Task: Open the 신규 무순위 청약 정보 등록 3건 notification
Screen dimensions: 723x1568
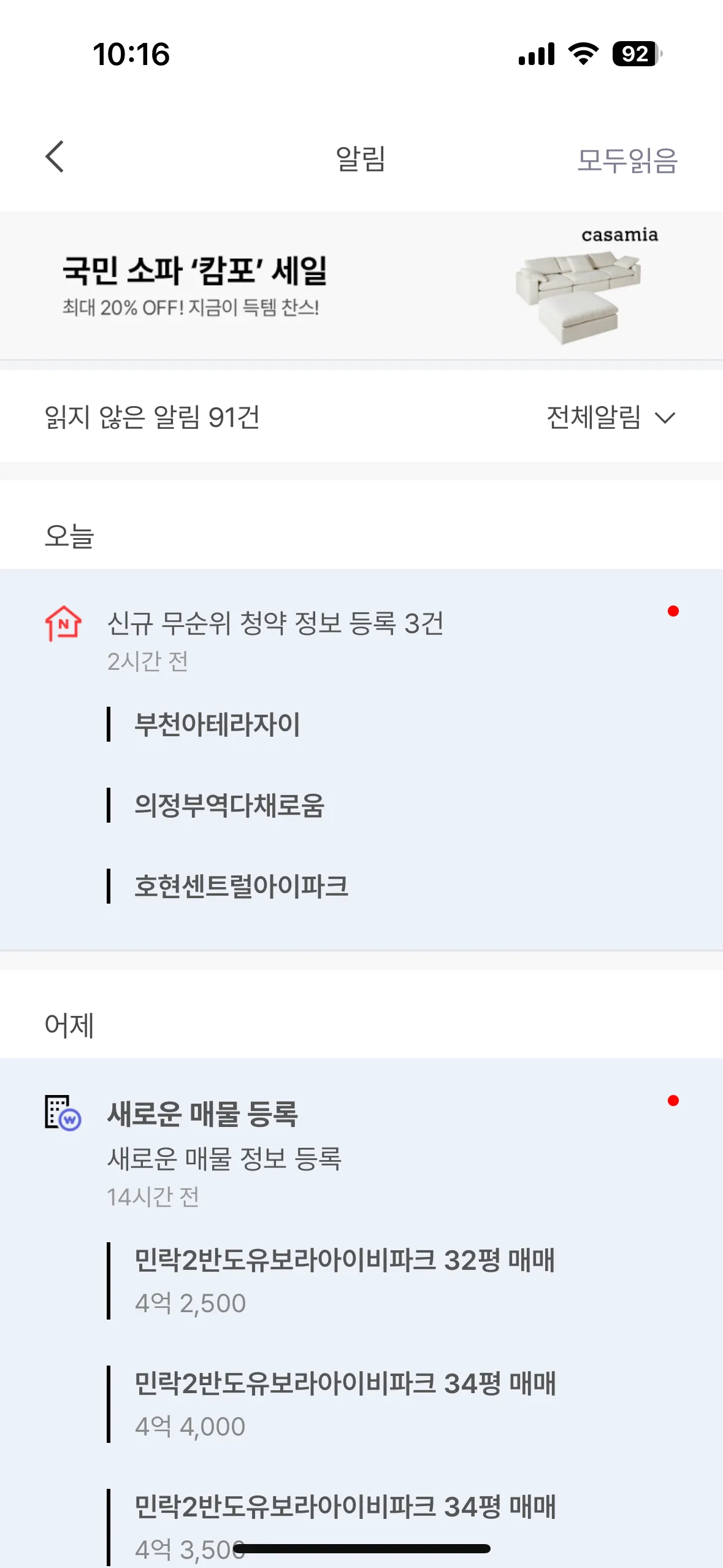Action: 275,624
